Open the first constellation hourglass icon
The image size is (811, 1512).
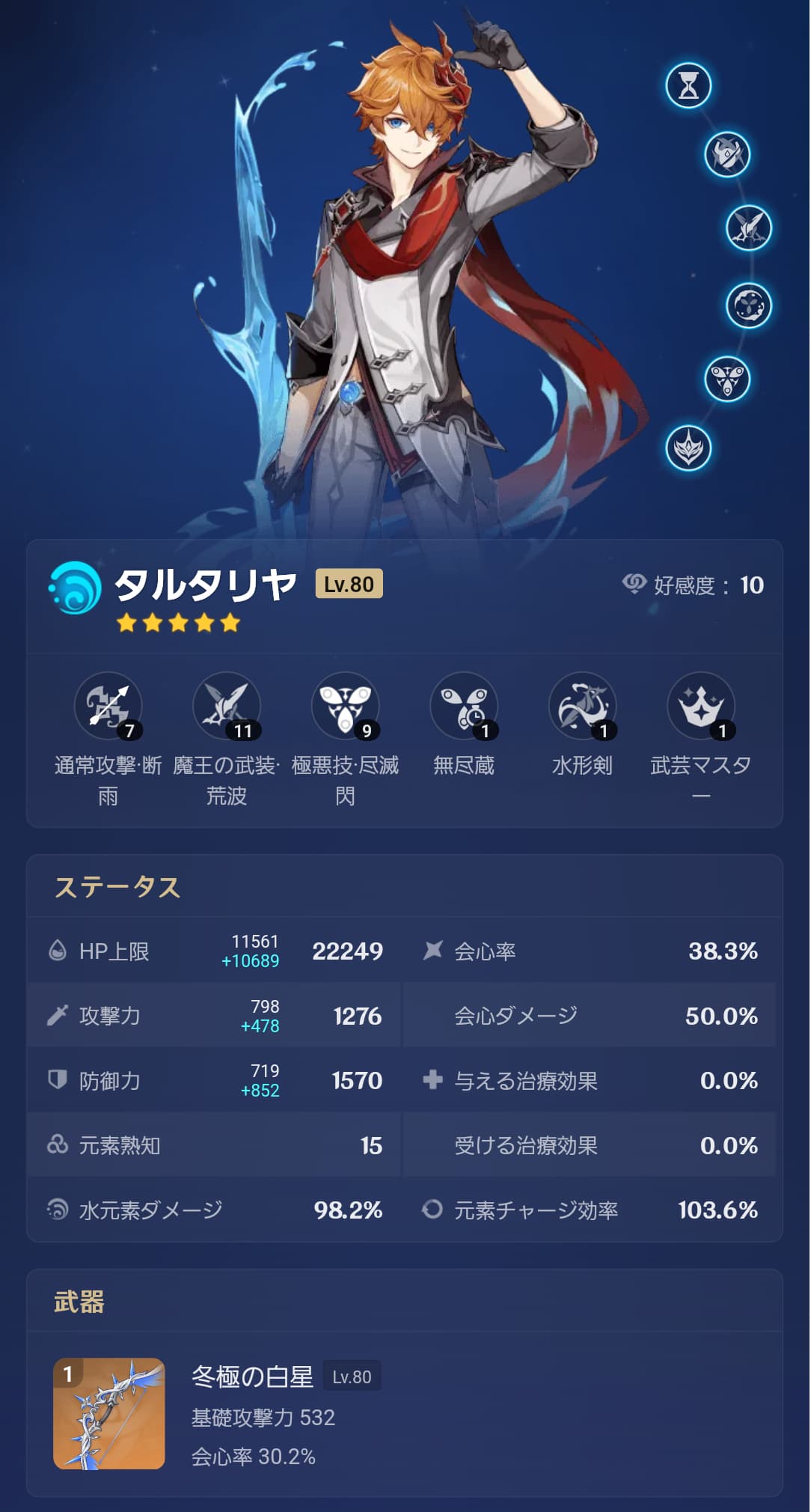pyautogui.click(x=688, y=85)
